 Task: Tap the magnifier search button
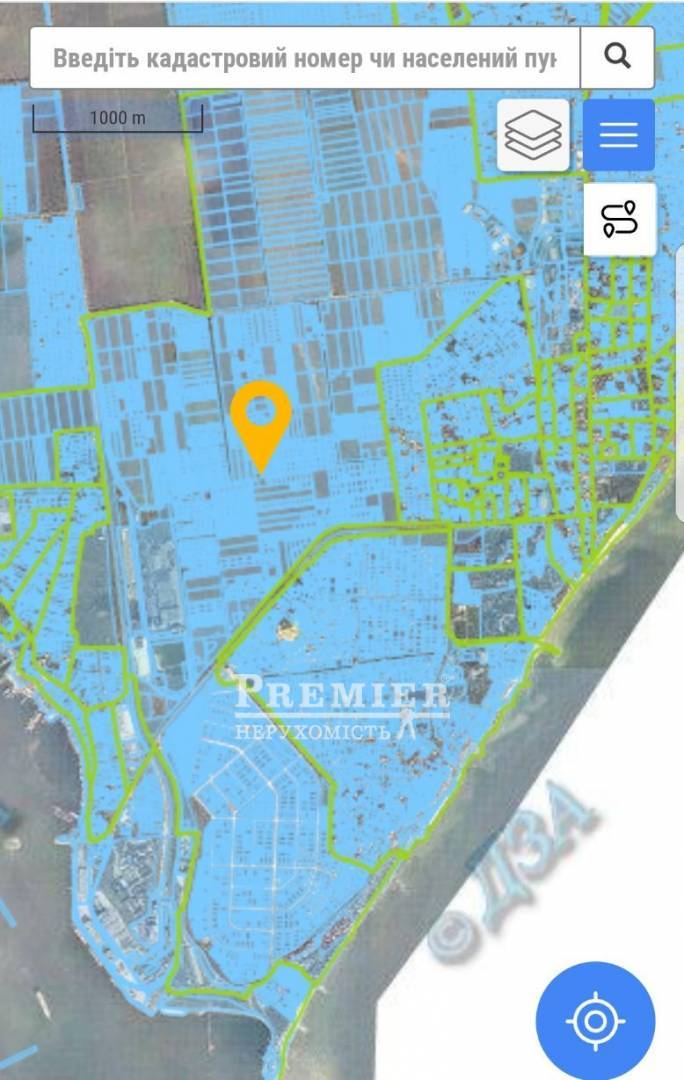[618, 57]
